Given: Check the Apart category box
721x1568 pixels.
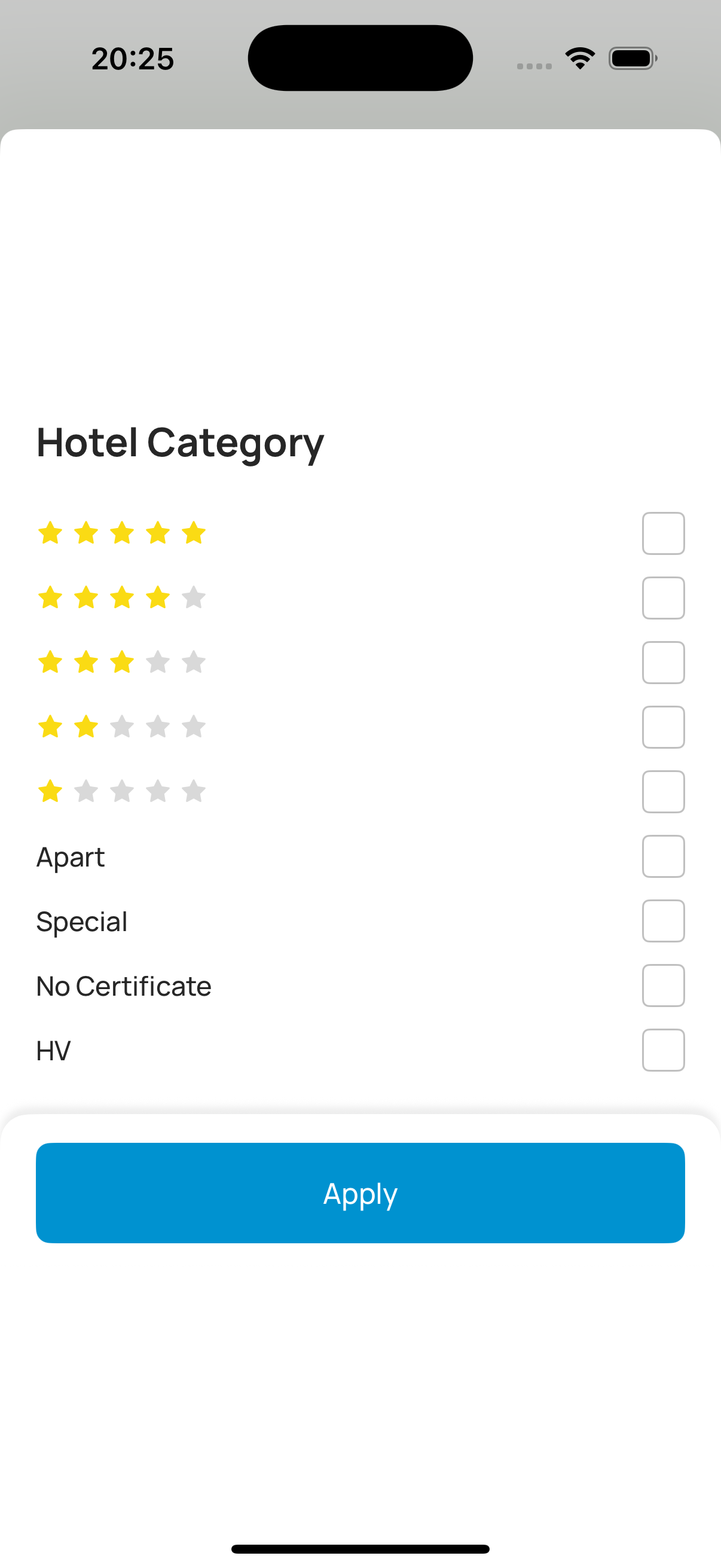Looking at the screenshot, I should (x=662, y=856).
